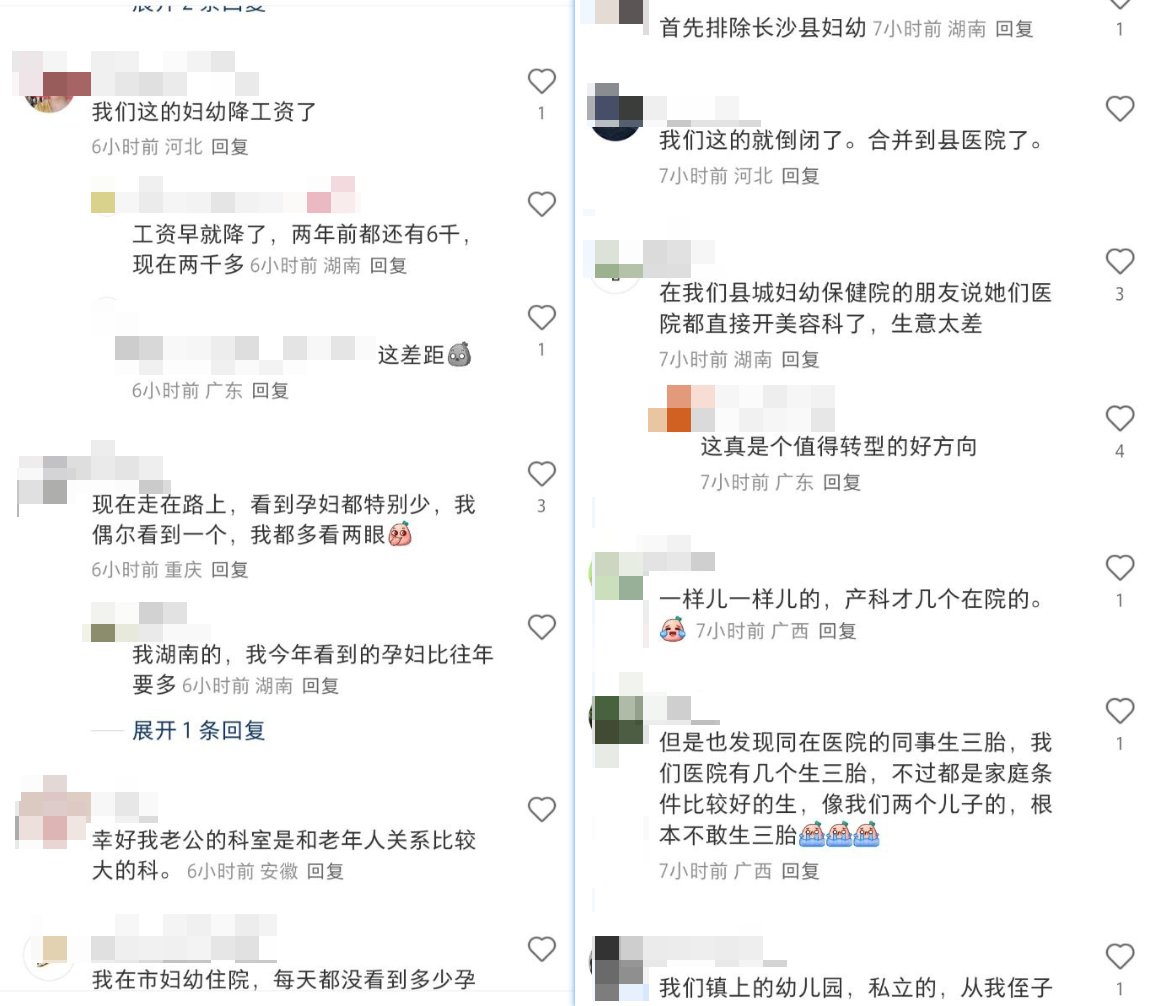This screenshot has height=1006, width=1155.
Task: Reply to the comment "我们这的妇幼降工资了"
Action: [230, 146]
